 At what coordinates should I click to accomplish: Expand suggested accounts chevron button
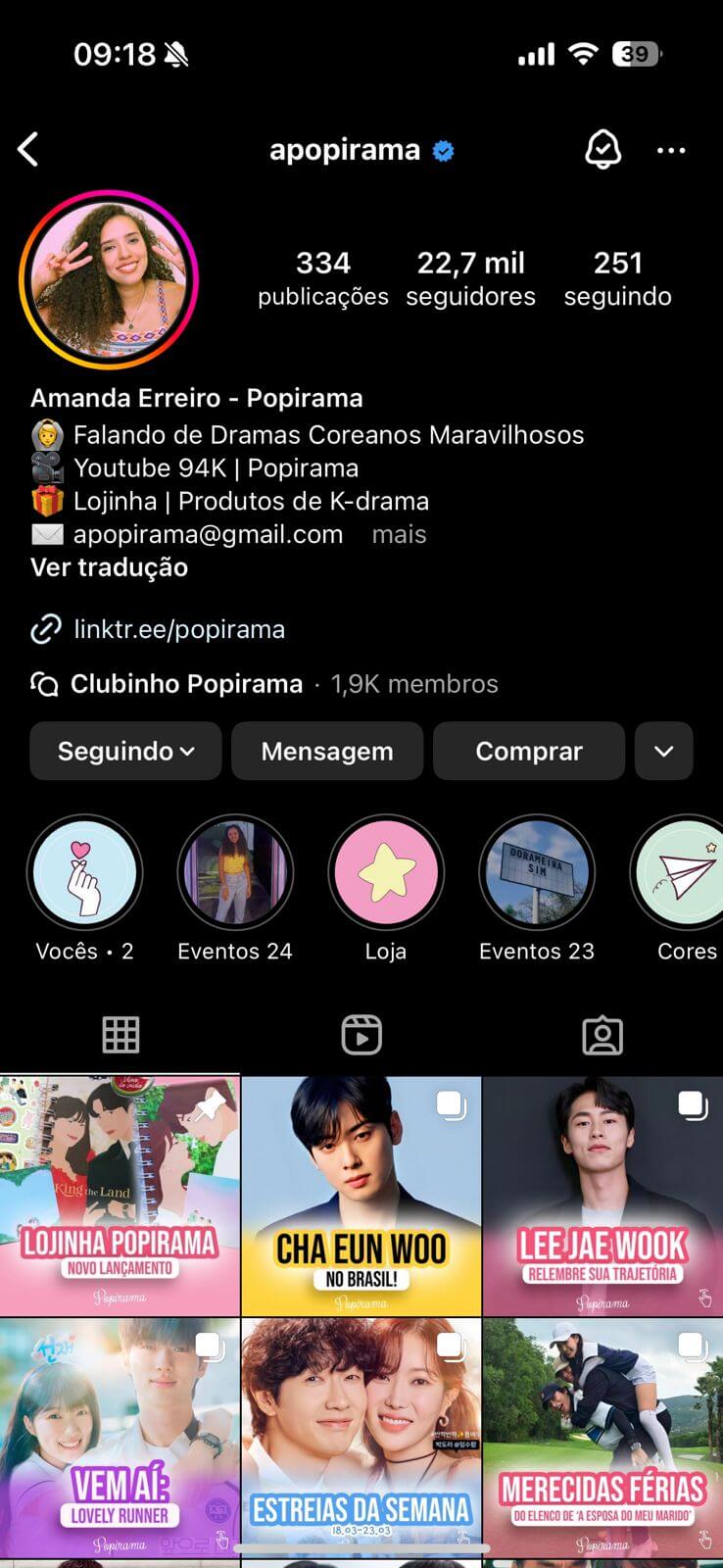[663, 751]
